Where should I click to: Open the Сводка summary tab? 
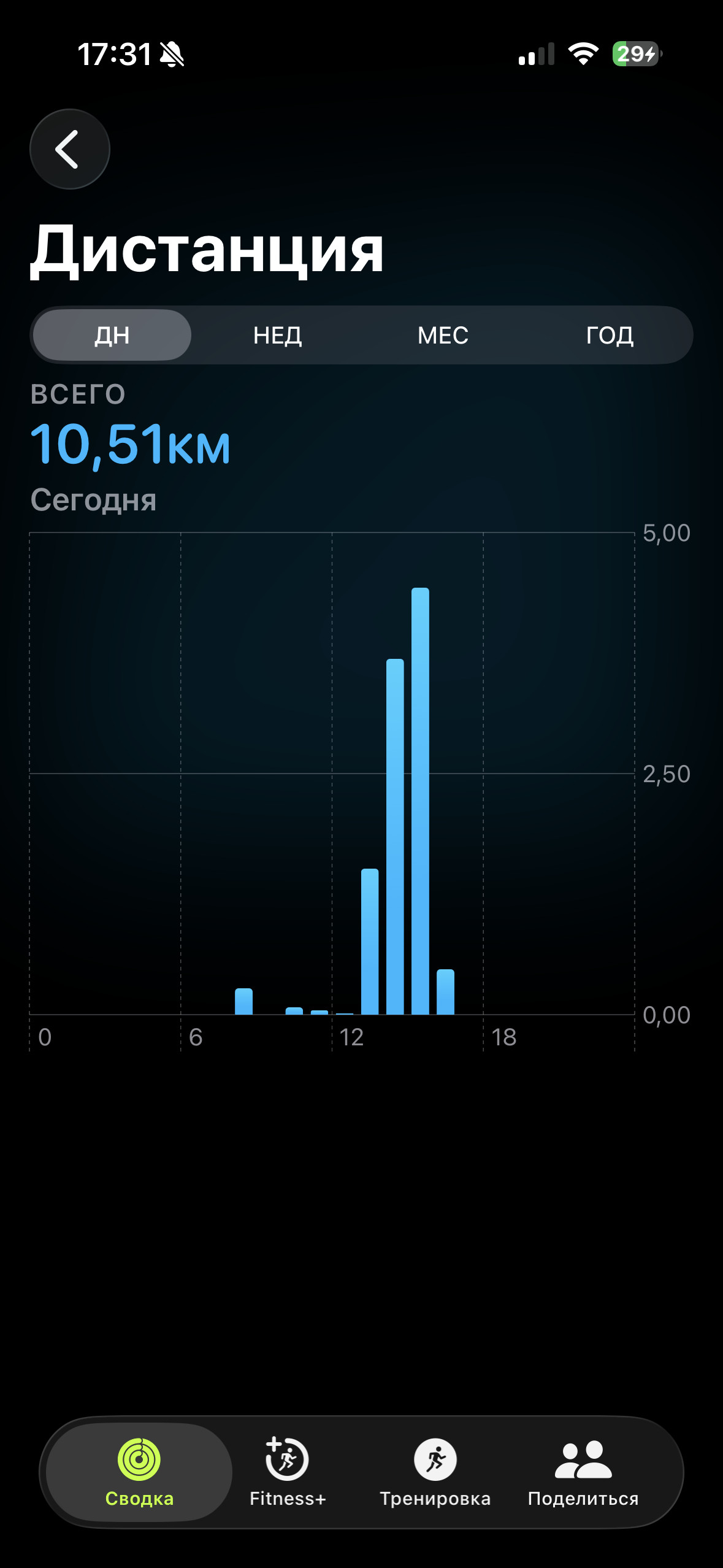(139, 1472)
